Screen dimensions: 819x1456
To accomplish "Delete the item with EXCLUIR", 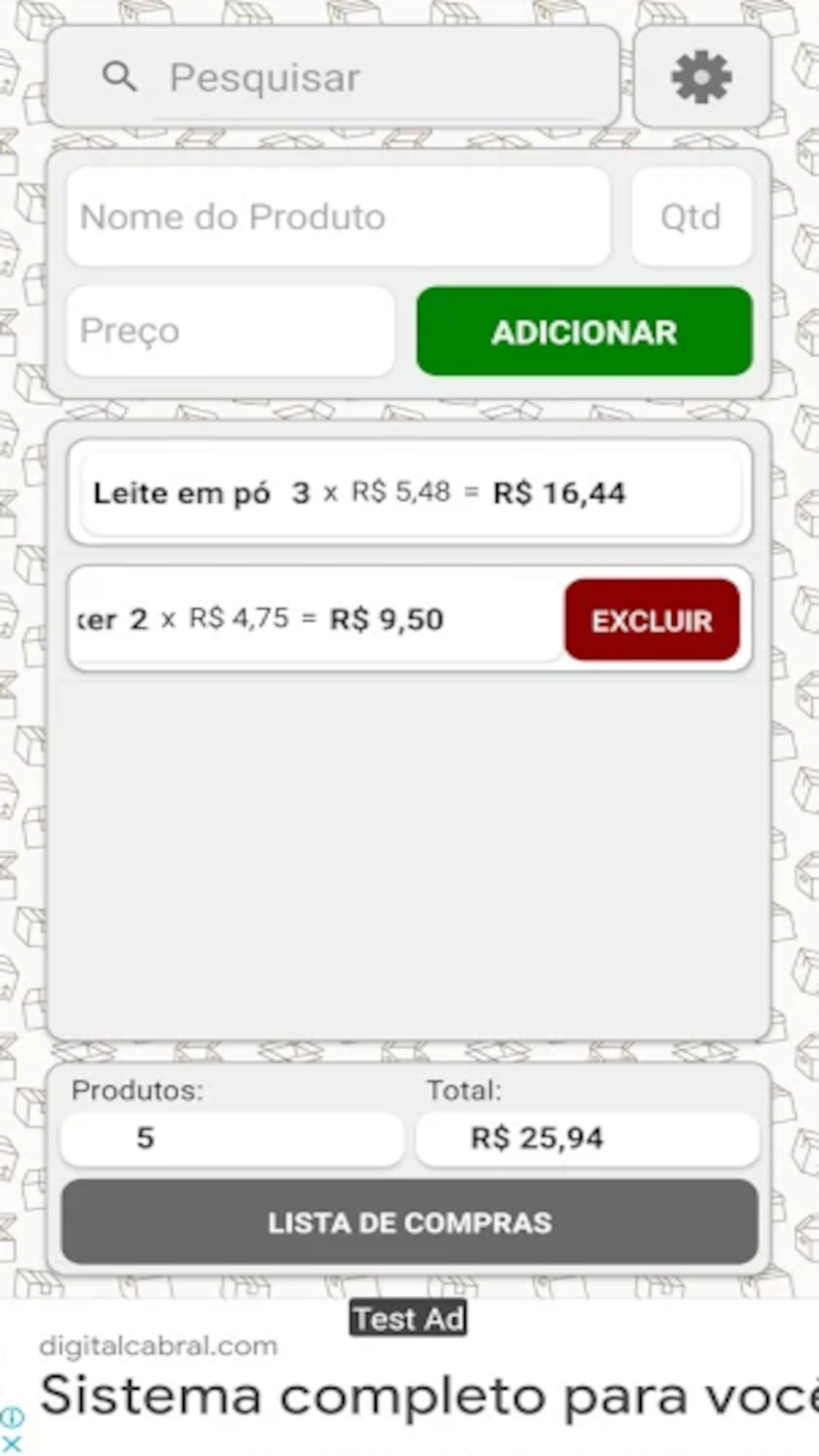I will point(652,620).
